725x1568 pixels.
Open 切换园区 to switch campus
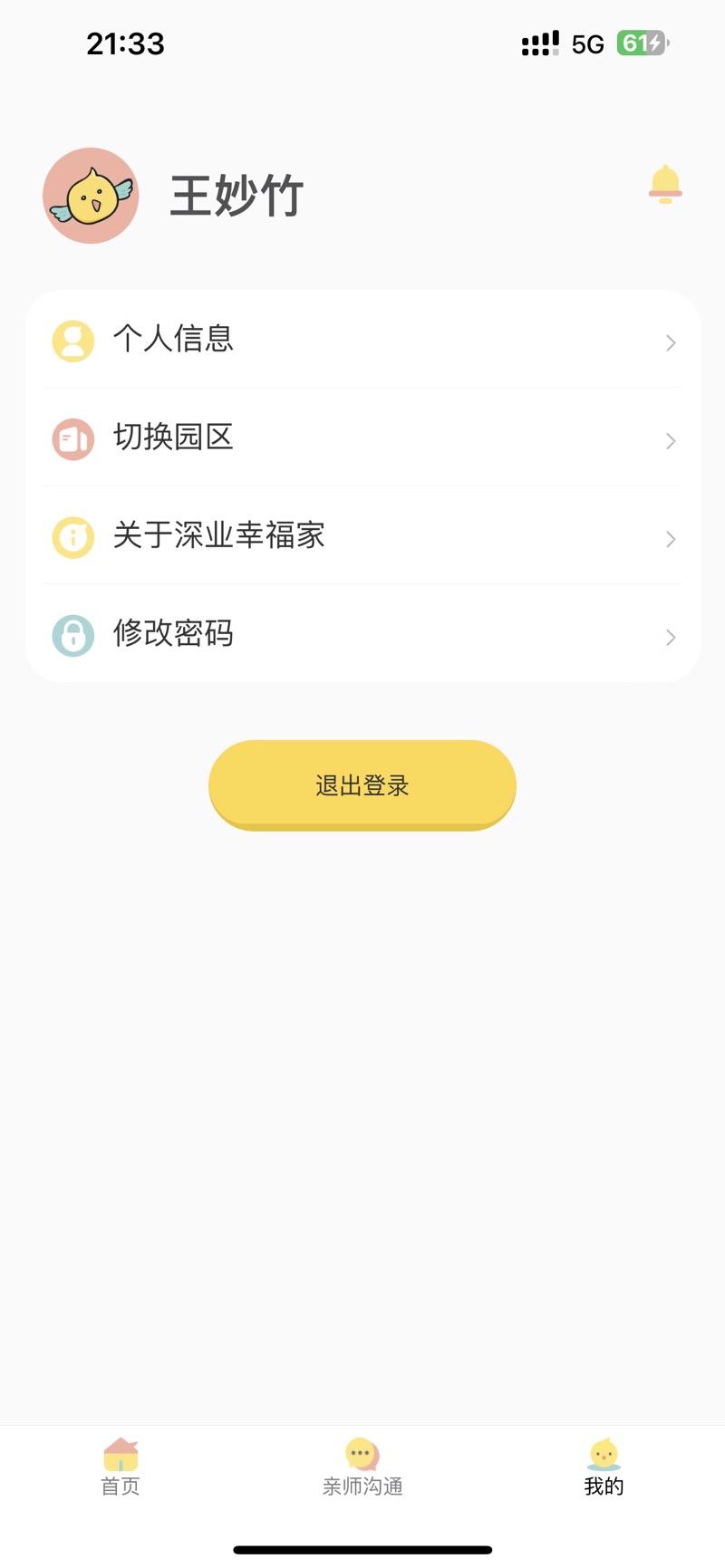[362, 438]
